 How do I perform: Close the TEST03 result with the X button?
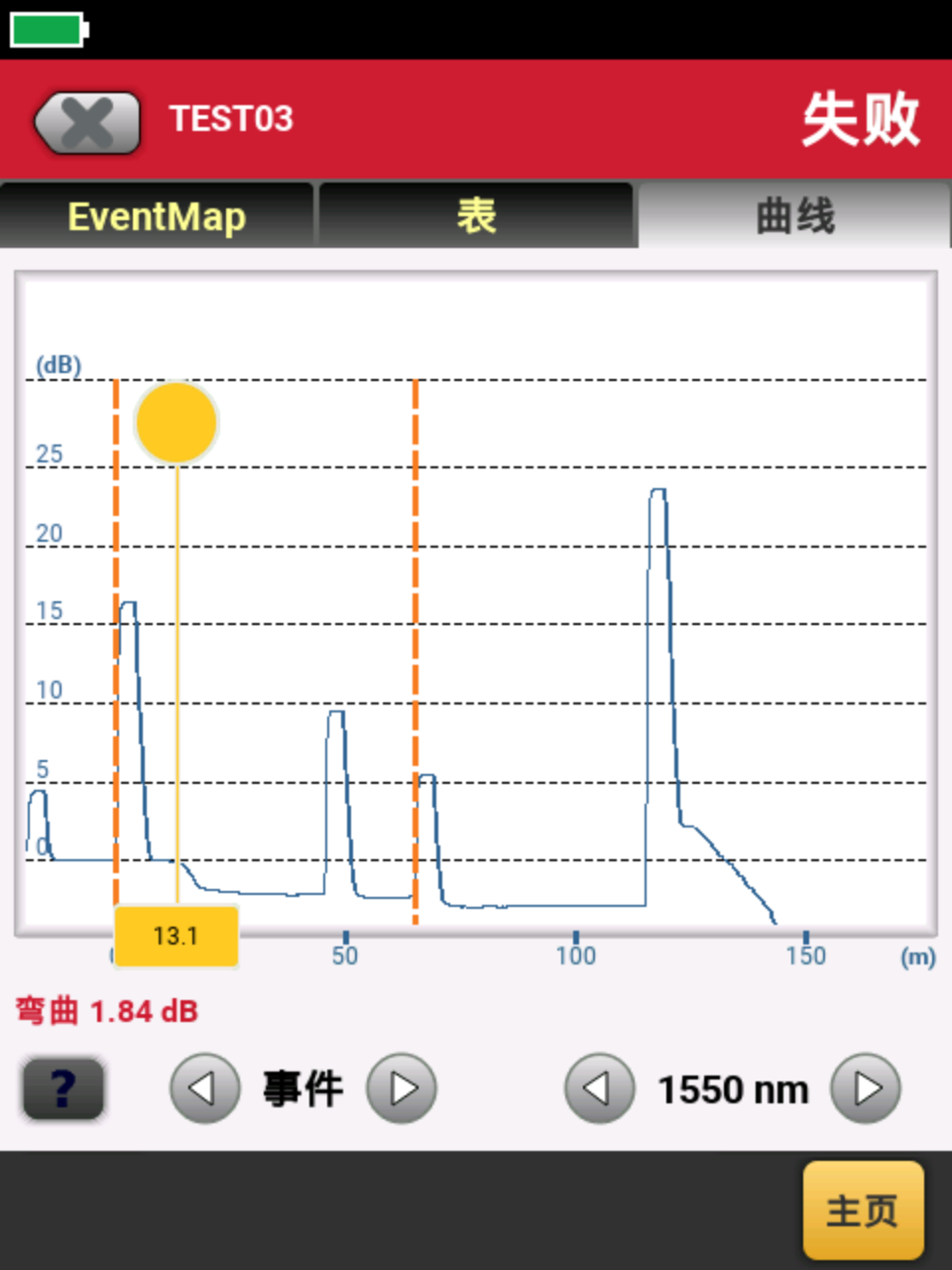(x=87, y=122)
